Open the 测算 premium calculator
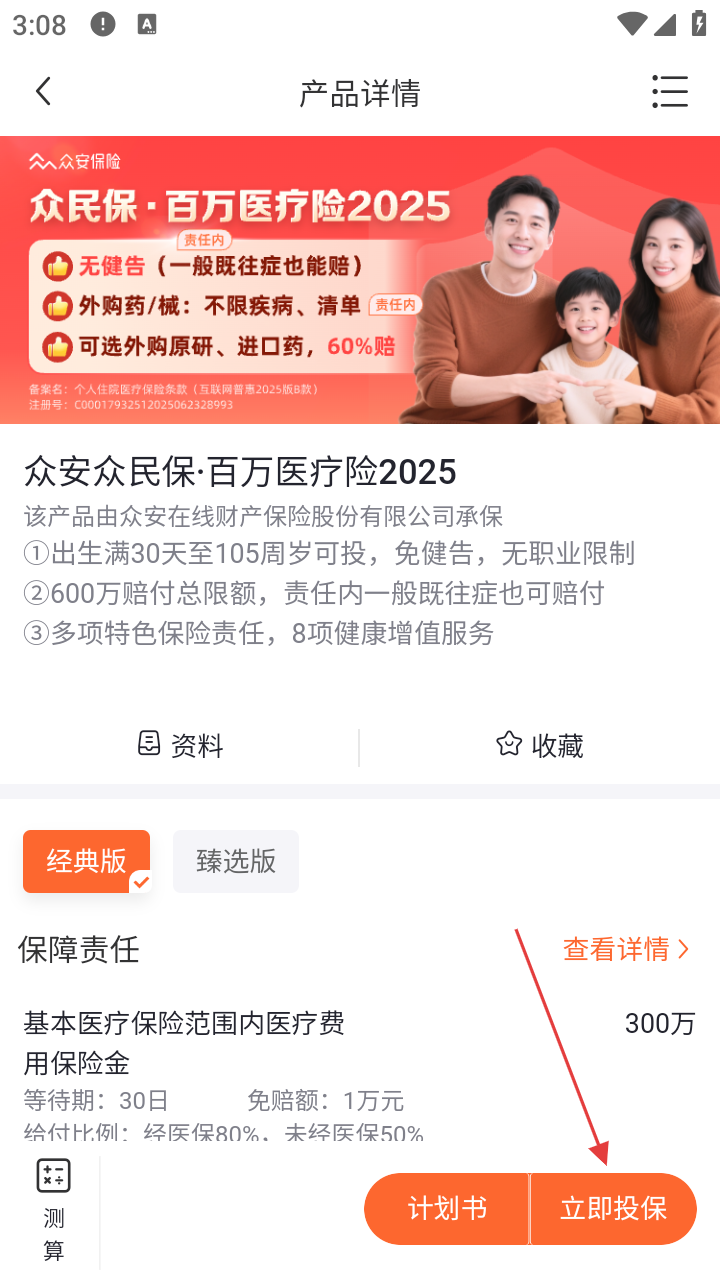This screenshot has height=1280, width=720. click(53, 1211)
